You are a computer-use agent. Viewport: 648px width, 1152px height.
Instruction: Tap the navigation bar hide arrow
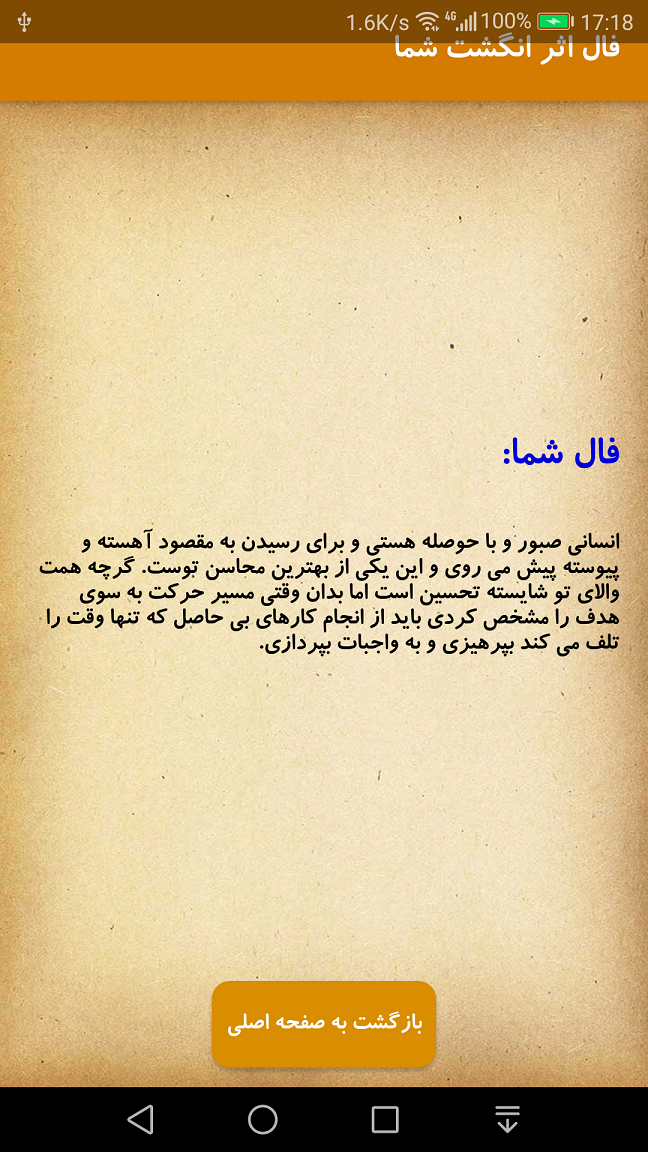pos(508,1119)
